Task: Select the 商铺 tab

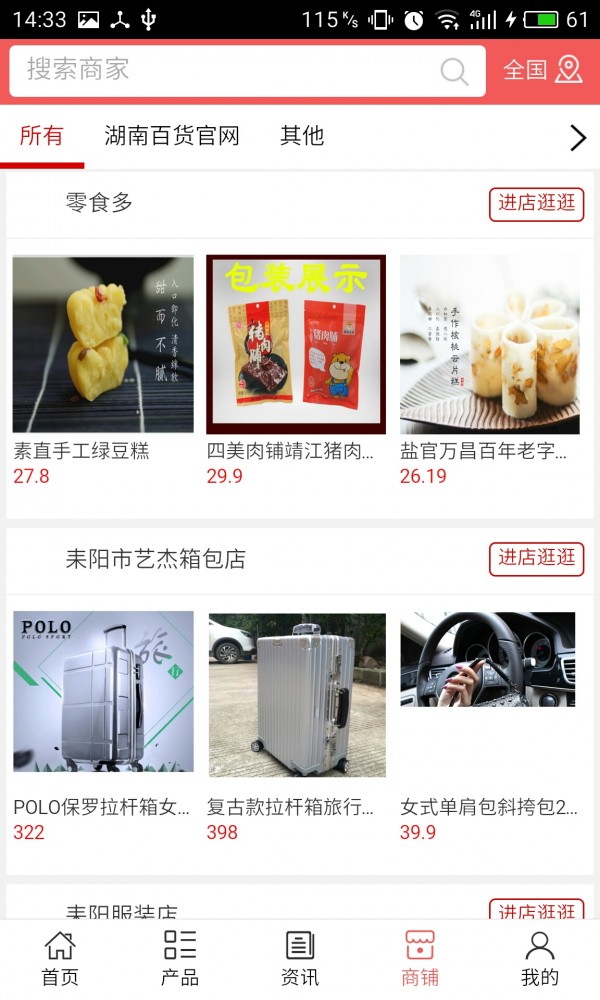Action: (420, 958)
